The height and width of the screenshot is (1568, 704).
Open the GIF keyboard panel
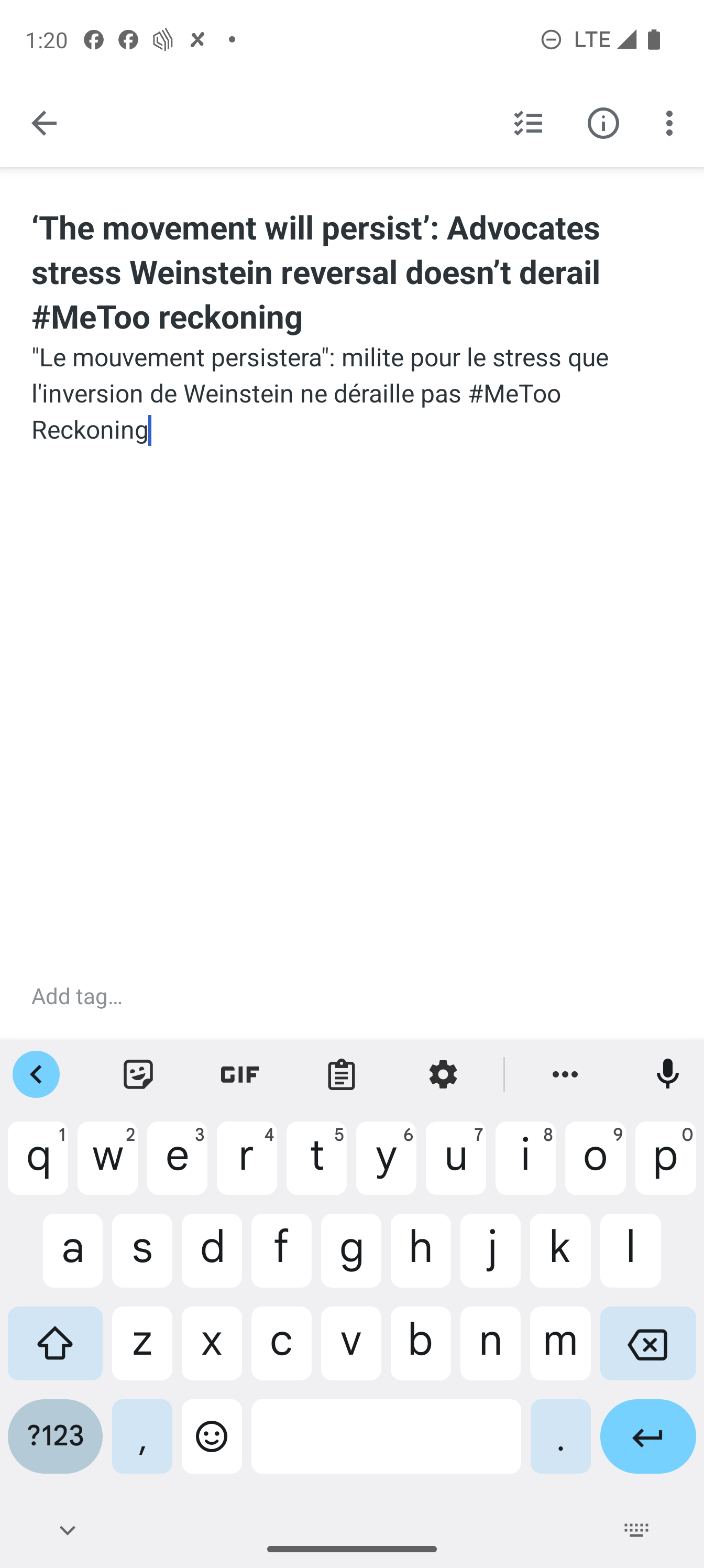pyautogui.click(x=240, y=1074)
